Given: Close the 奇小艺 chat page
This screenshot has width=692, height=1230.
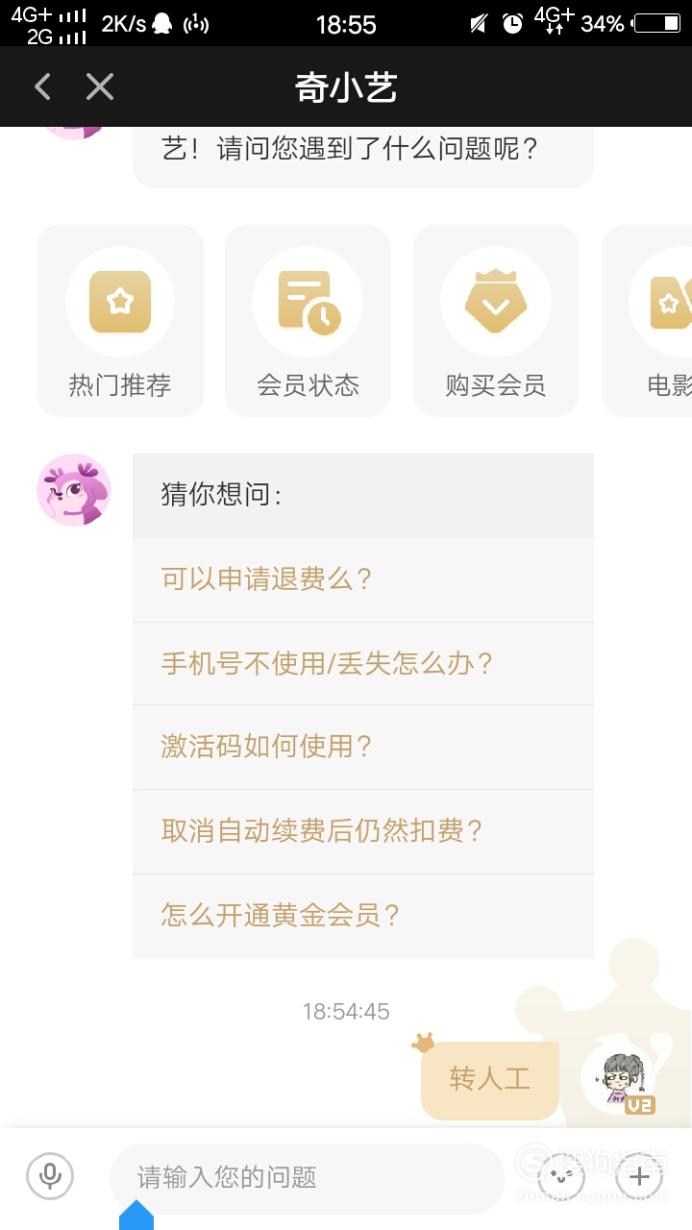Looking at the screenshot, I should click(100, 87).
